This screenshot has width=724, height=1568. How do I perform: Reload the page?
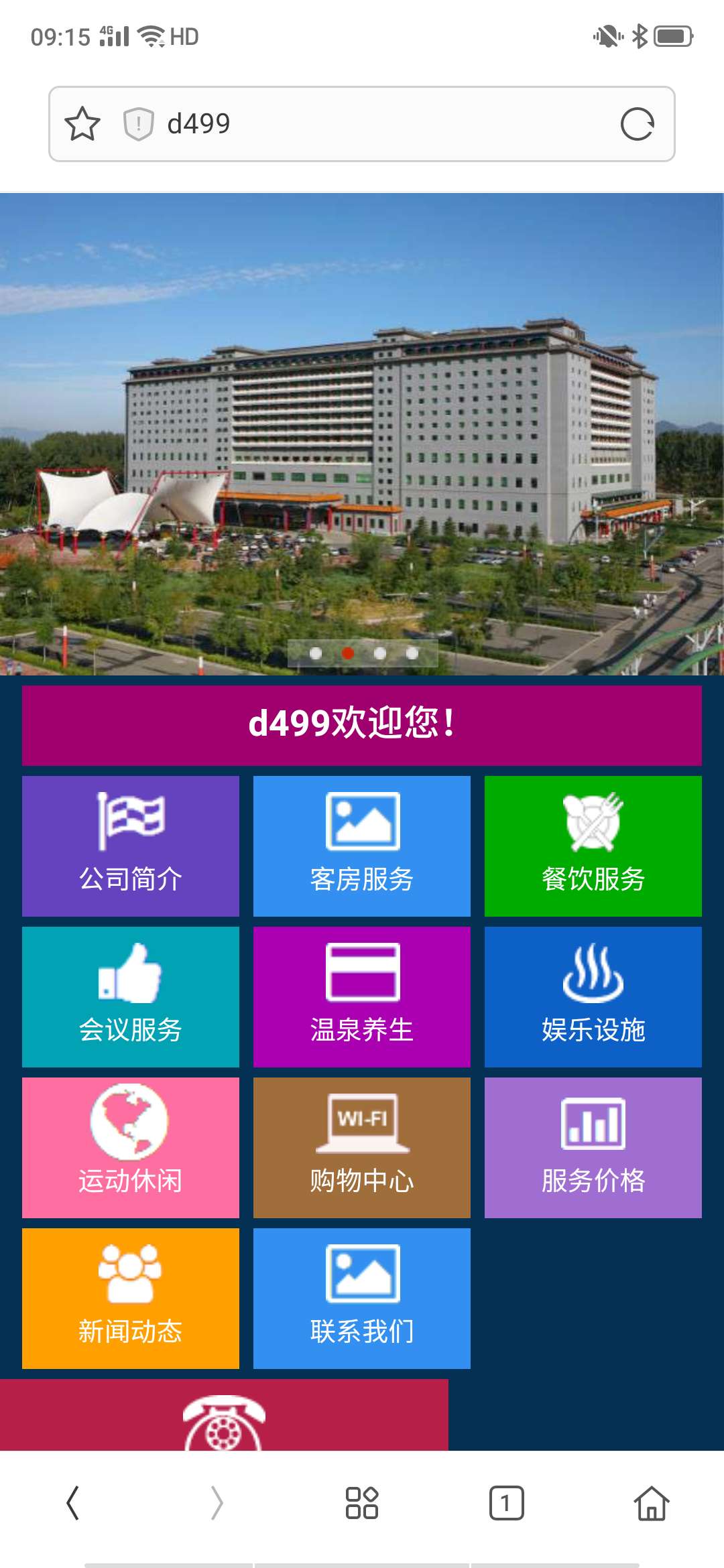tap(637, 124)
